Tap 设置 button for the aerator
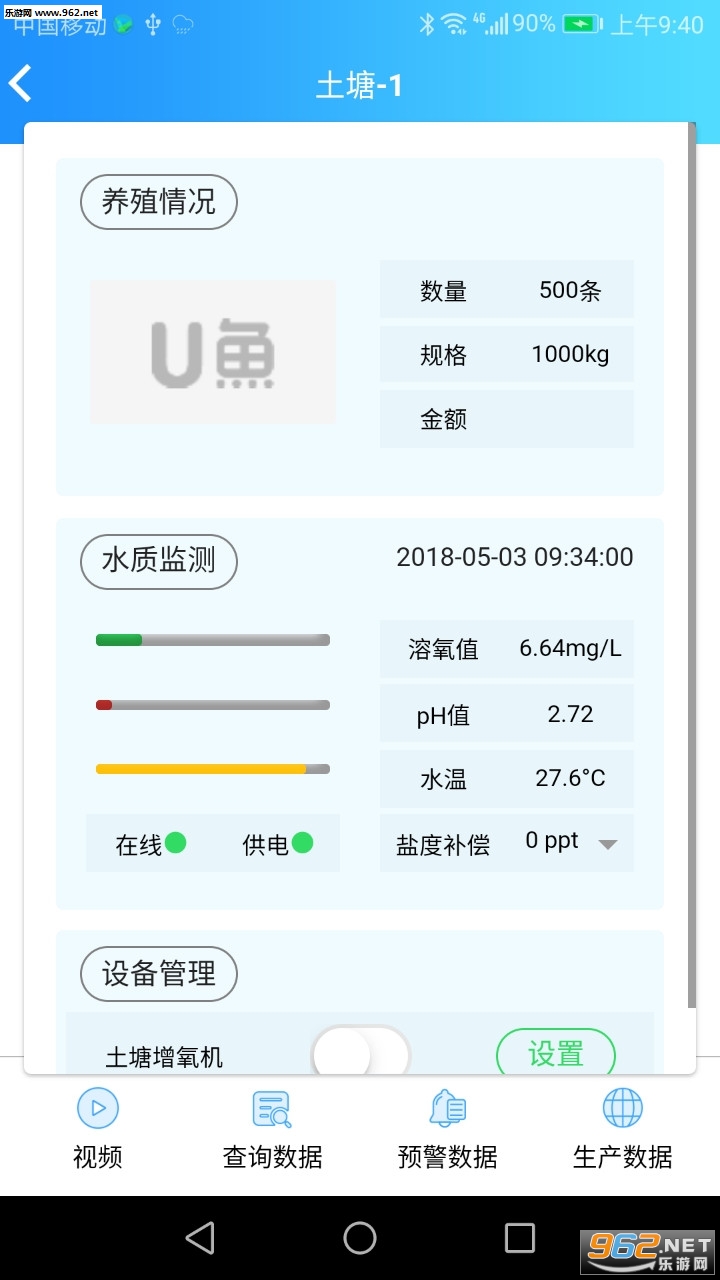This screenshot has width=720, height=1280. (556, 1053)
